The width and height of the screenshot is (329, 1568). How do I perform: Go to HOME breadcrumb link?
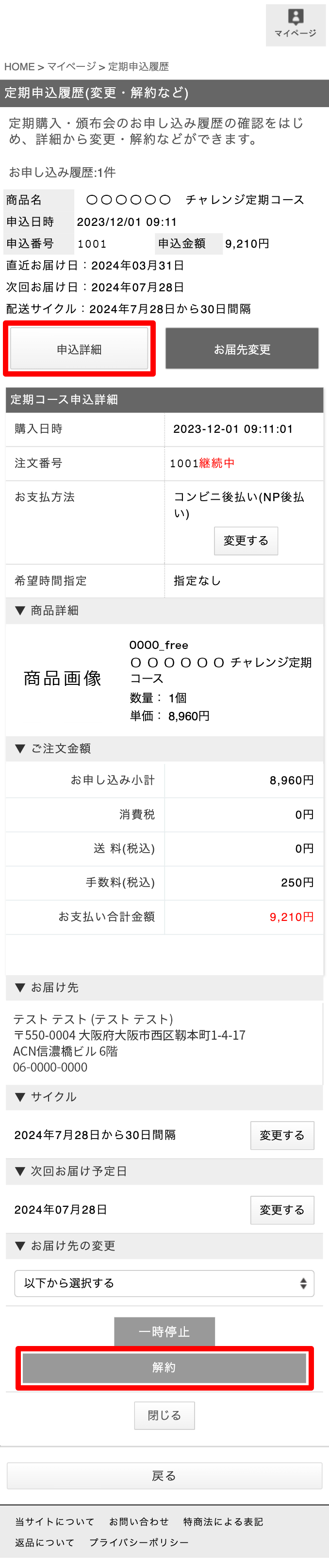click(x=19, y=67)
